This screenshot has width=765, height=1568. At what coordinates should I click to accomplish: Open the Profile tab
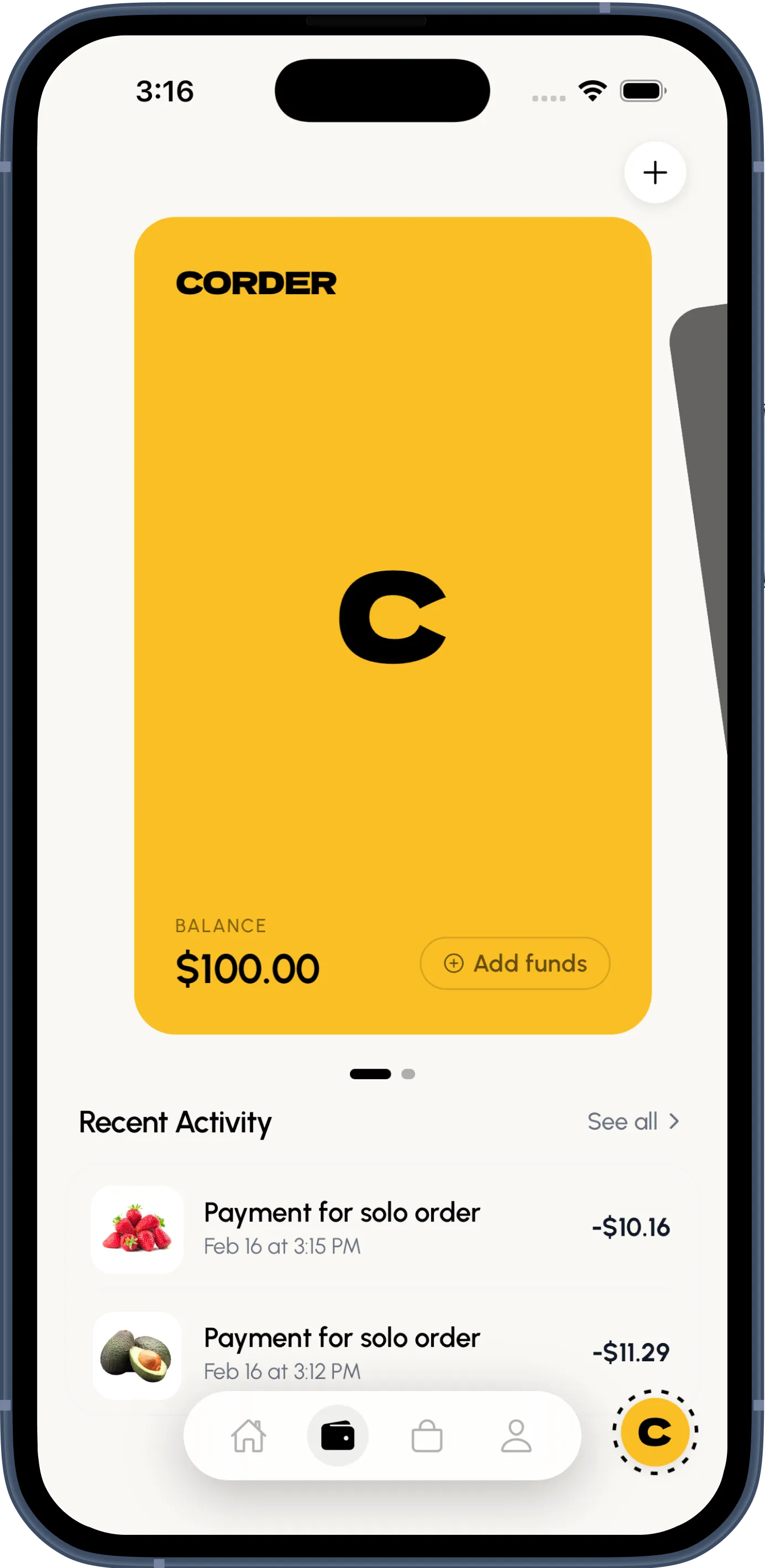[516, 1436]
